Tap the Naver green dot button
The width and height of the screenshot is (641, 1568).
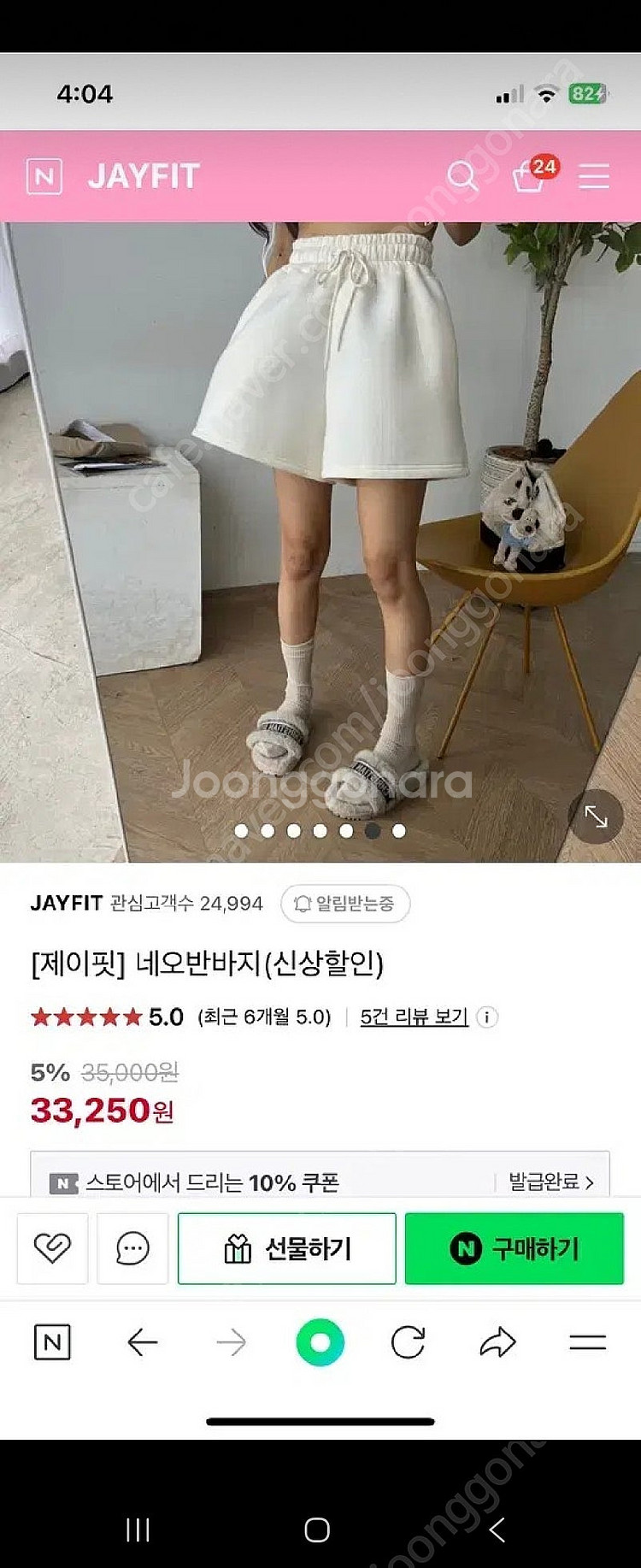click(x=320, y=1342)
